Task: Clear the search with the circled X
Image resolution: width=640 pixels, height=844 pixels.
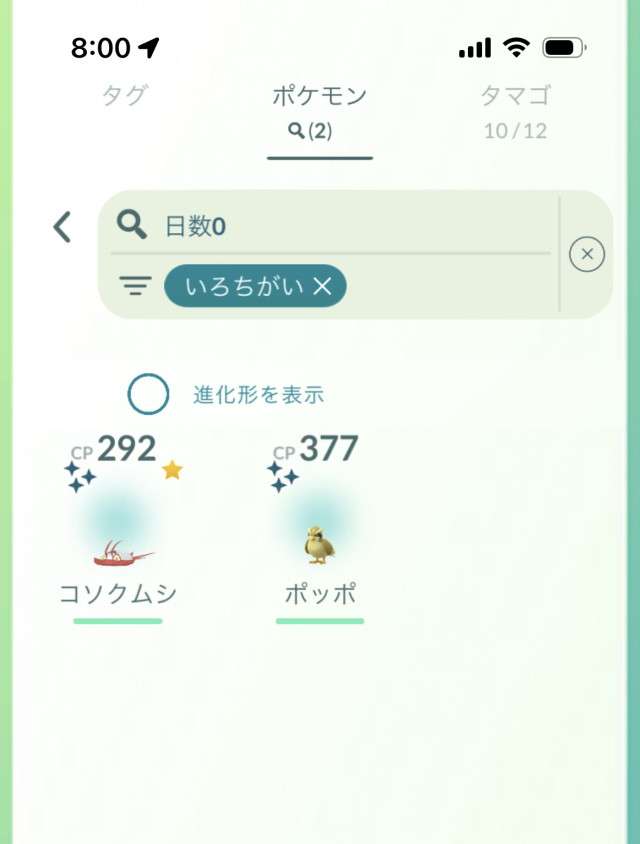Action: (587, 255)
